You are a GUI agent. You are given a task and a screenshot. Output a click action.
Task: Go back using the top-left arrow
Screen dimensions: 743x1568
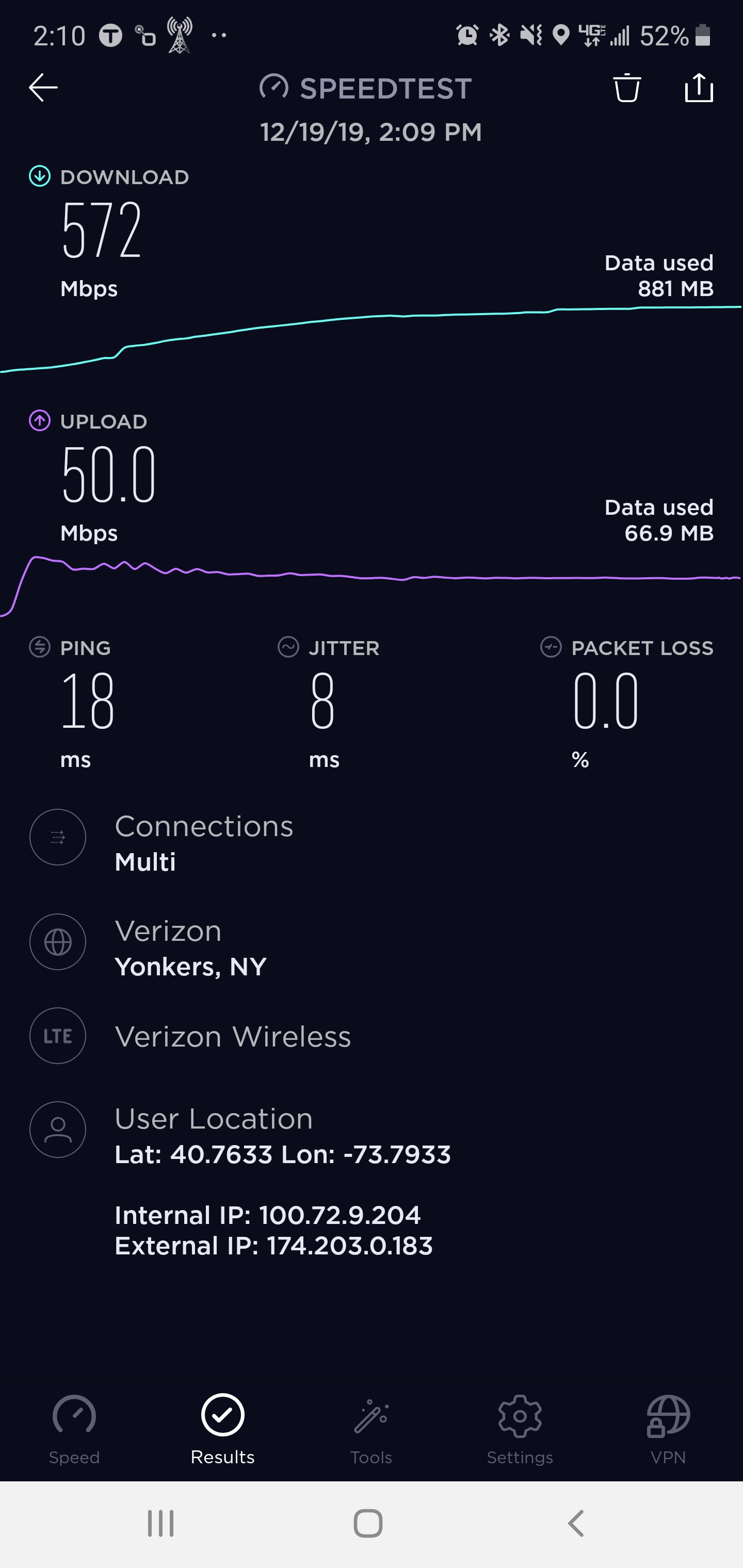[x=42, y=88]
